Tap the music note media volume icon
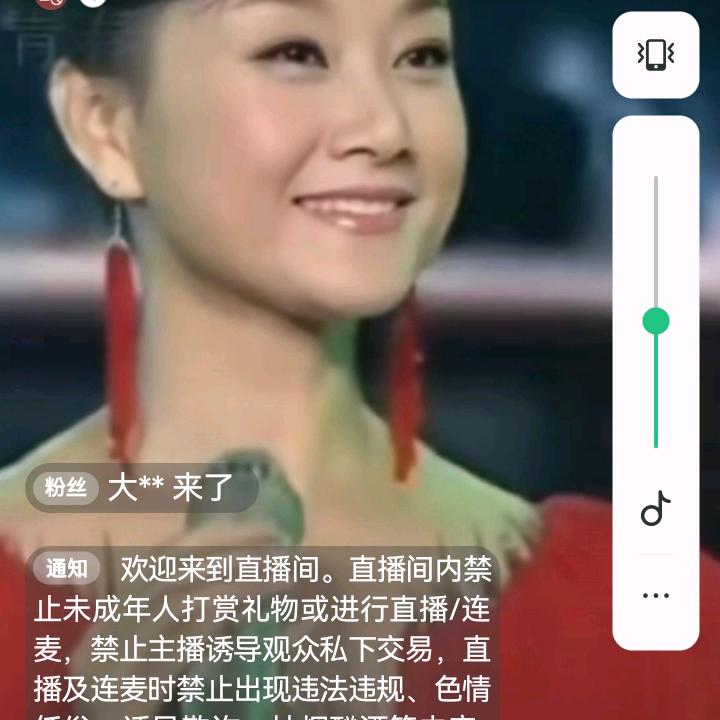Viewport: 720px width, 720px height. [656, 510]
